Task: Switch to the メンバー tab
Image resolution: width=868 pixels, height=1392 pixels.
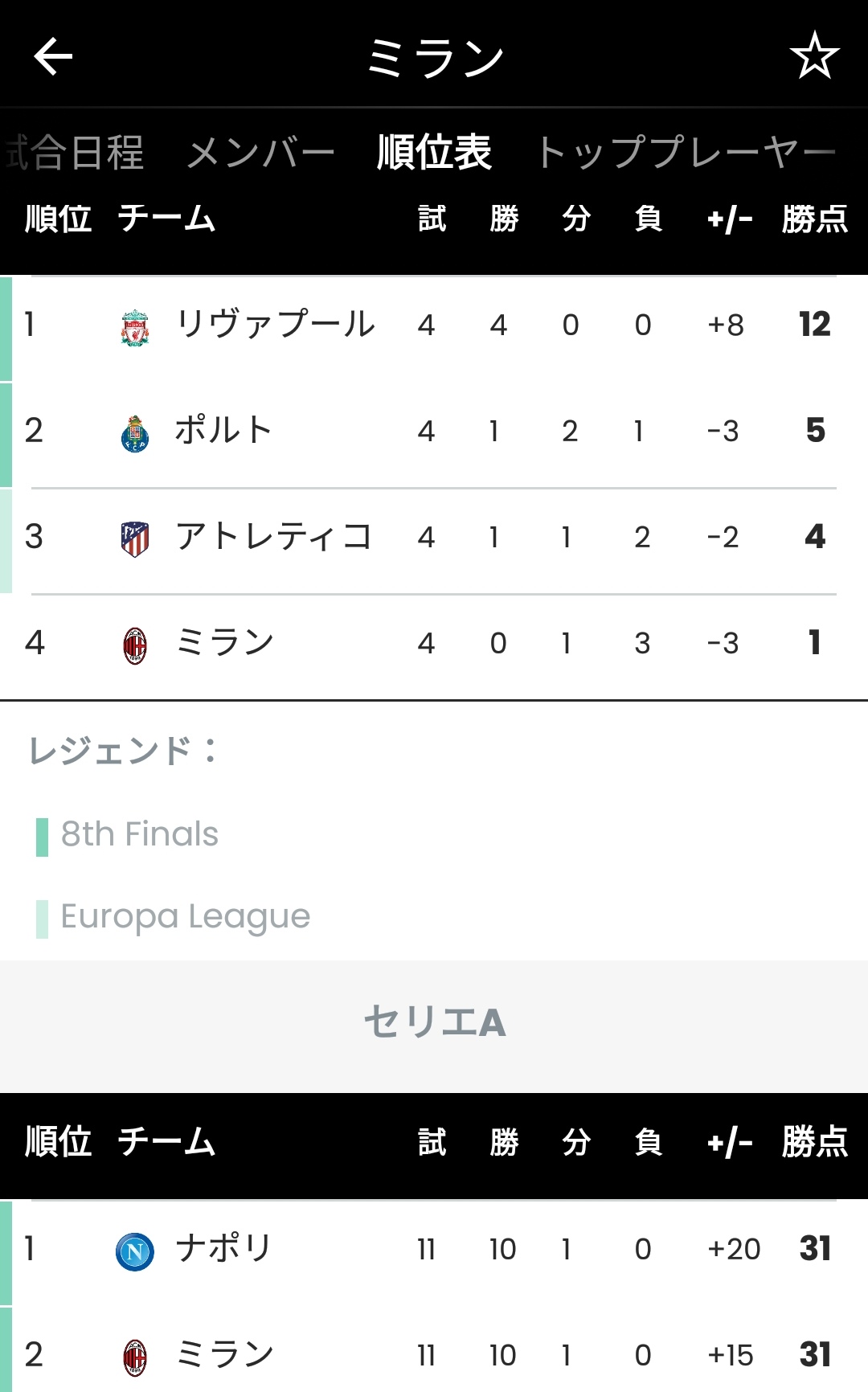Action: (262, 151)
